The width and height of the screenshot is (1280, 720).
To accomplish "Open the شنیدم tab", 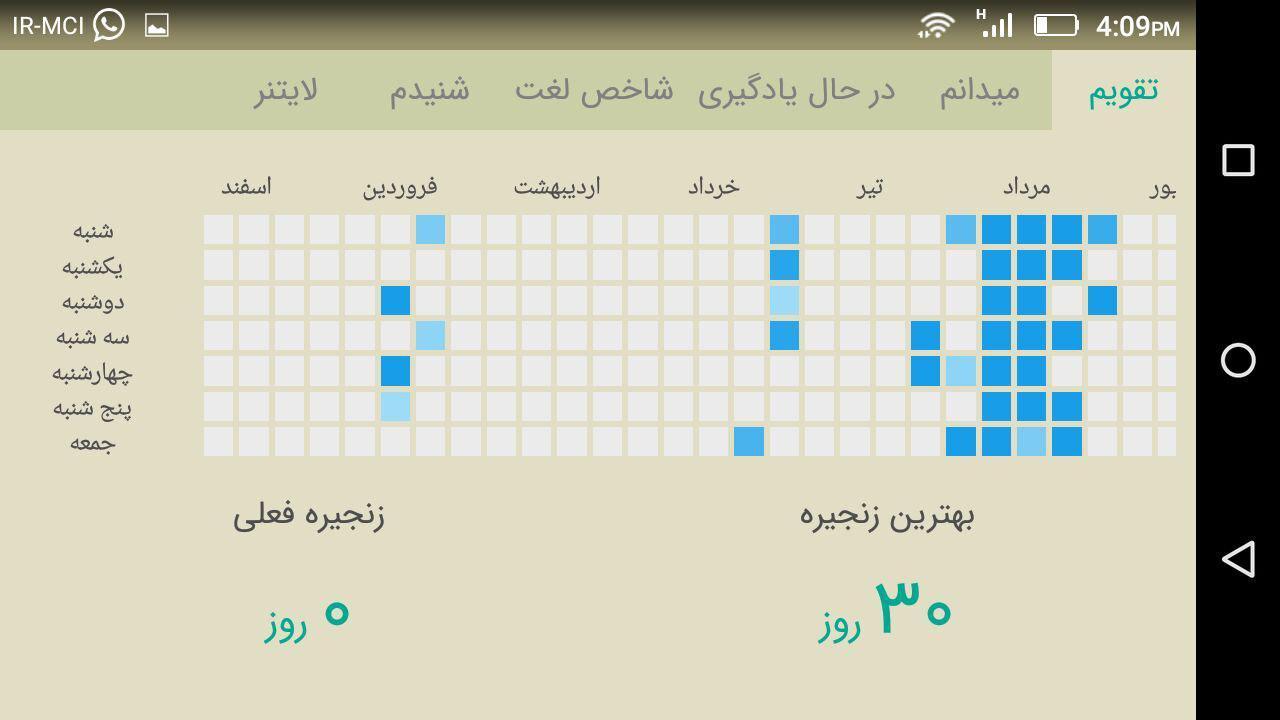I will pos(429,90).
